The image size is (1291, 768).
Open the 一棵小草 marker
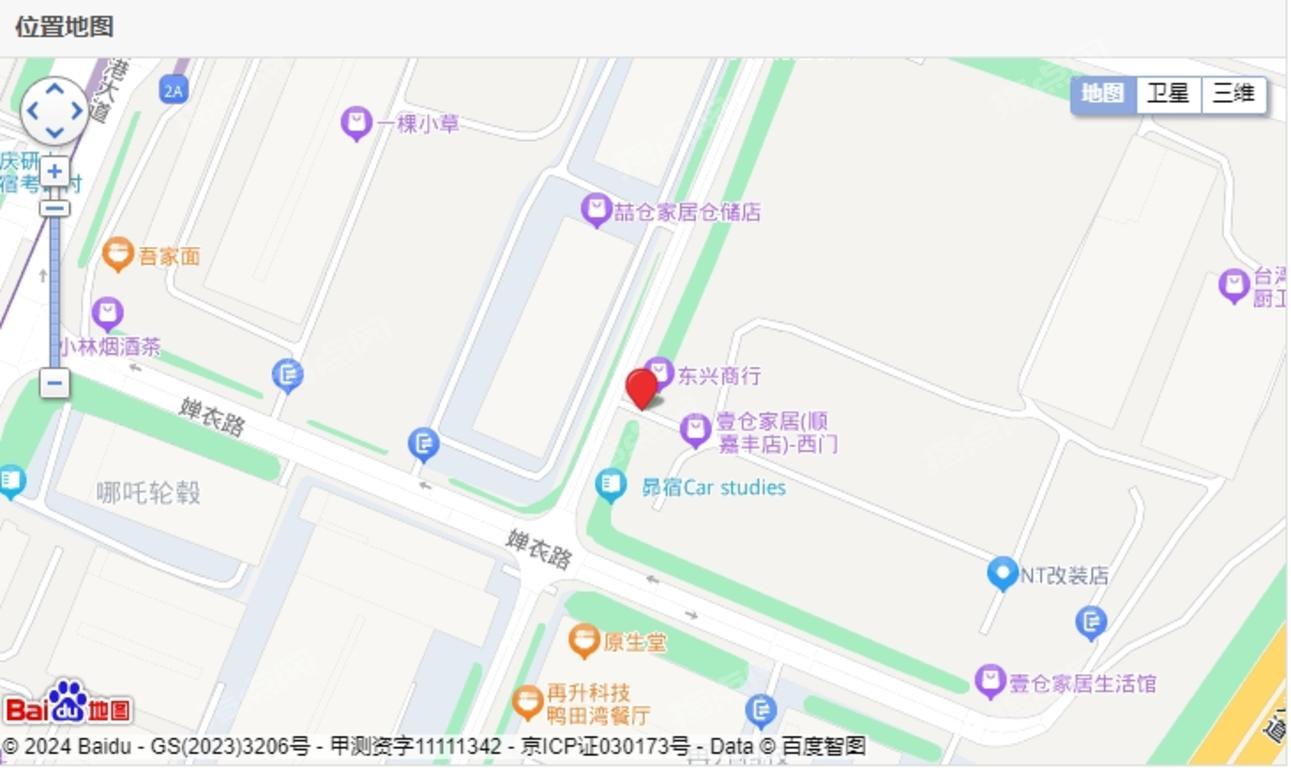click(356, 123)
